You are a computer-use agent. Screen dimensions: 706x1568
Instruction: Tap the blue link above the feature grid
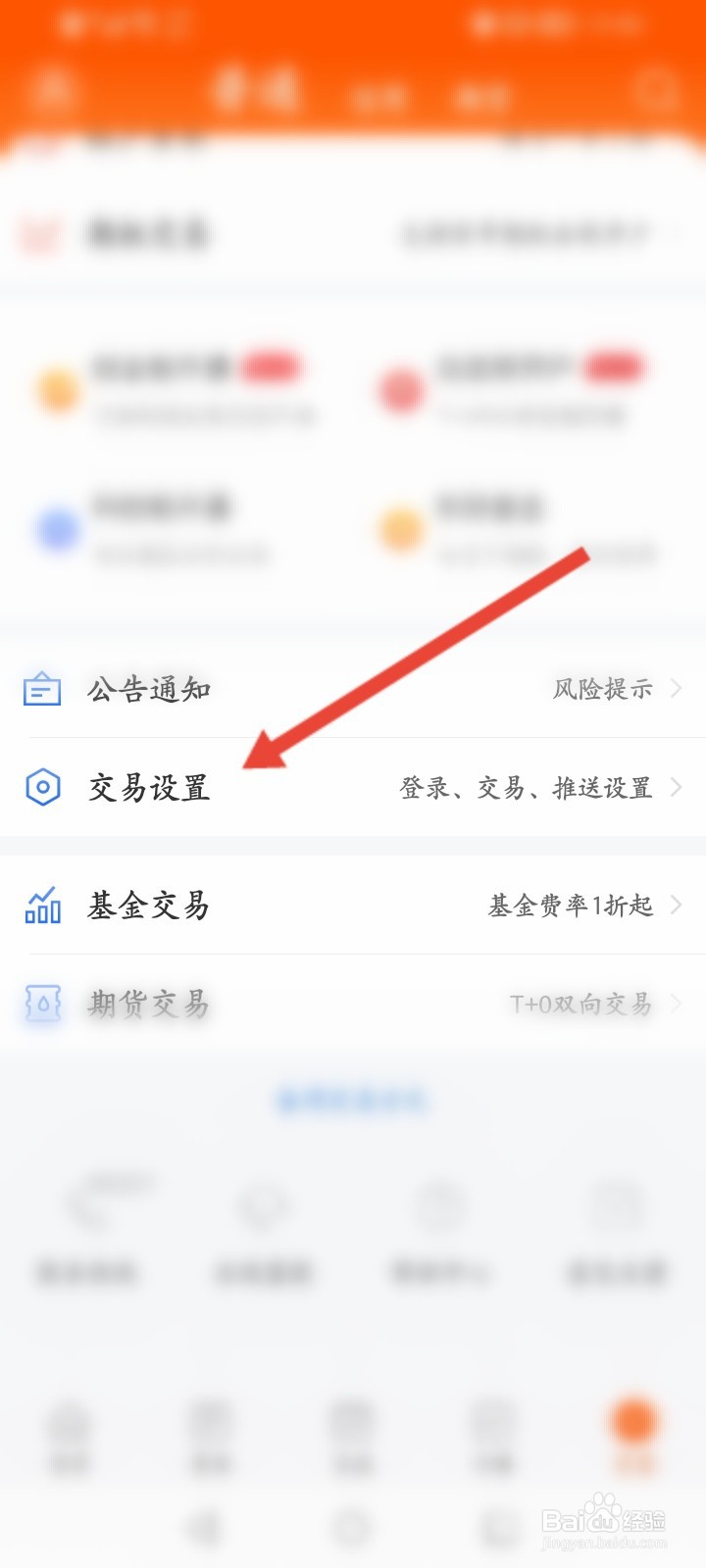[353, 1099]
